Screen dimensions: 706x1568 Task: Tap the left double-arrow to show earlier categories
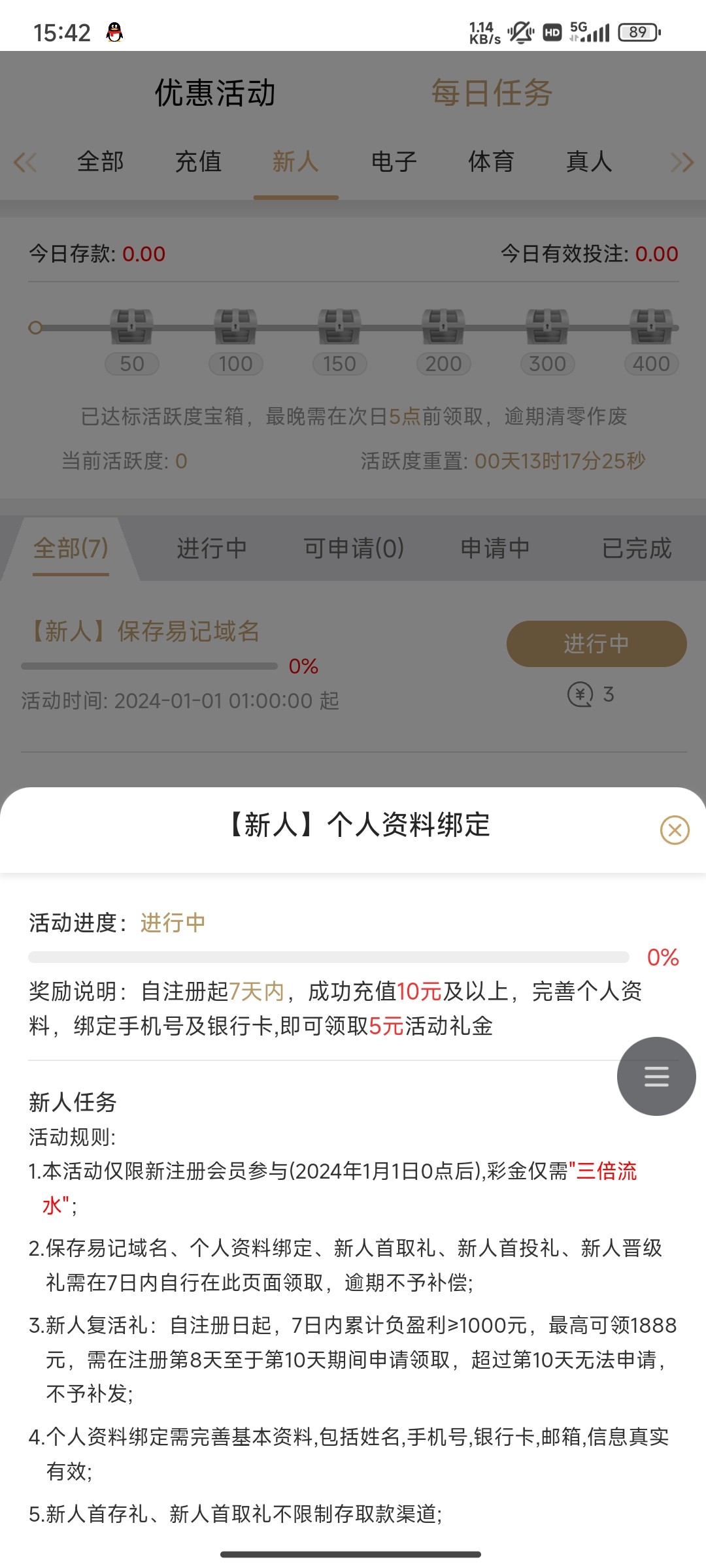click(25, 162)
